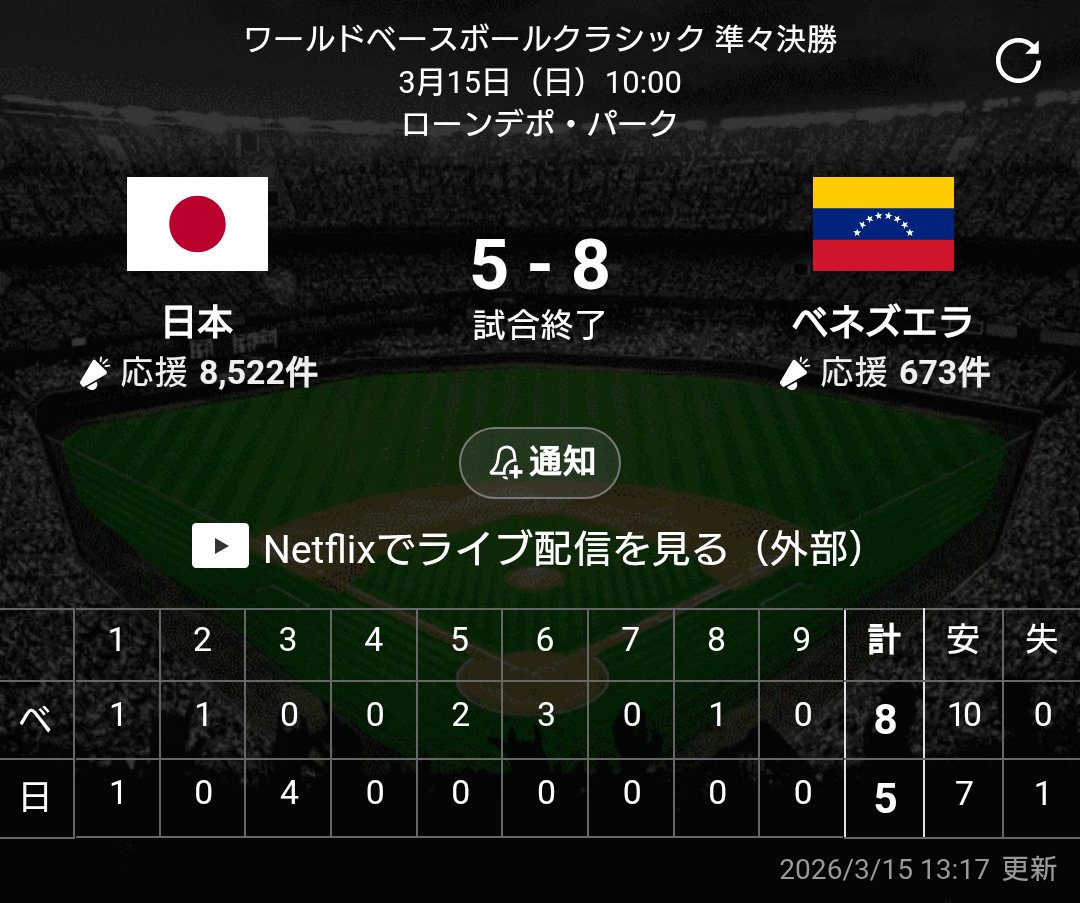The image size is (1080, 903).
Task: Open Netflix live stream link
Action: point(528,548)
